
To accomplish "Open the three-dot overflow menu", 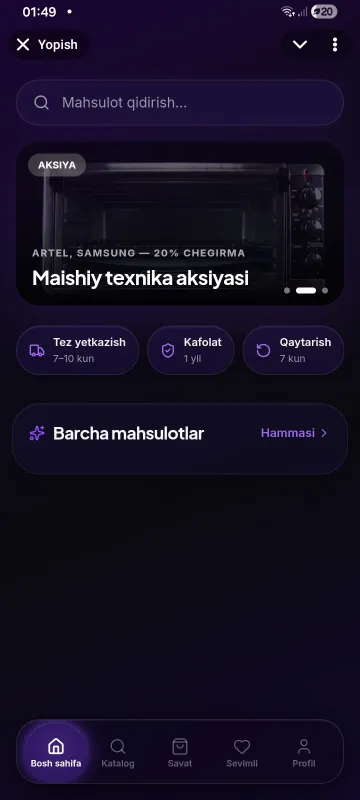I will [335, 45].
